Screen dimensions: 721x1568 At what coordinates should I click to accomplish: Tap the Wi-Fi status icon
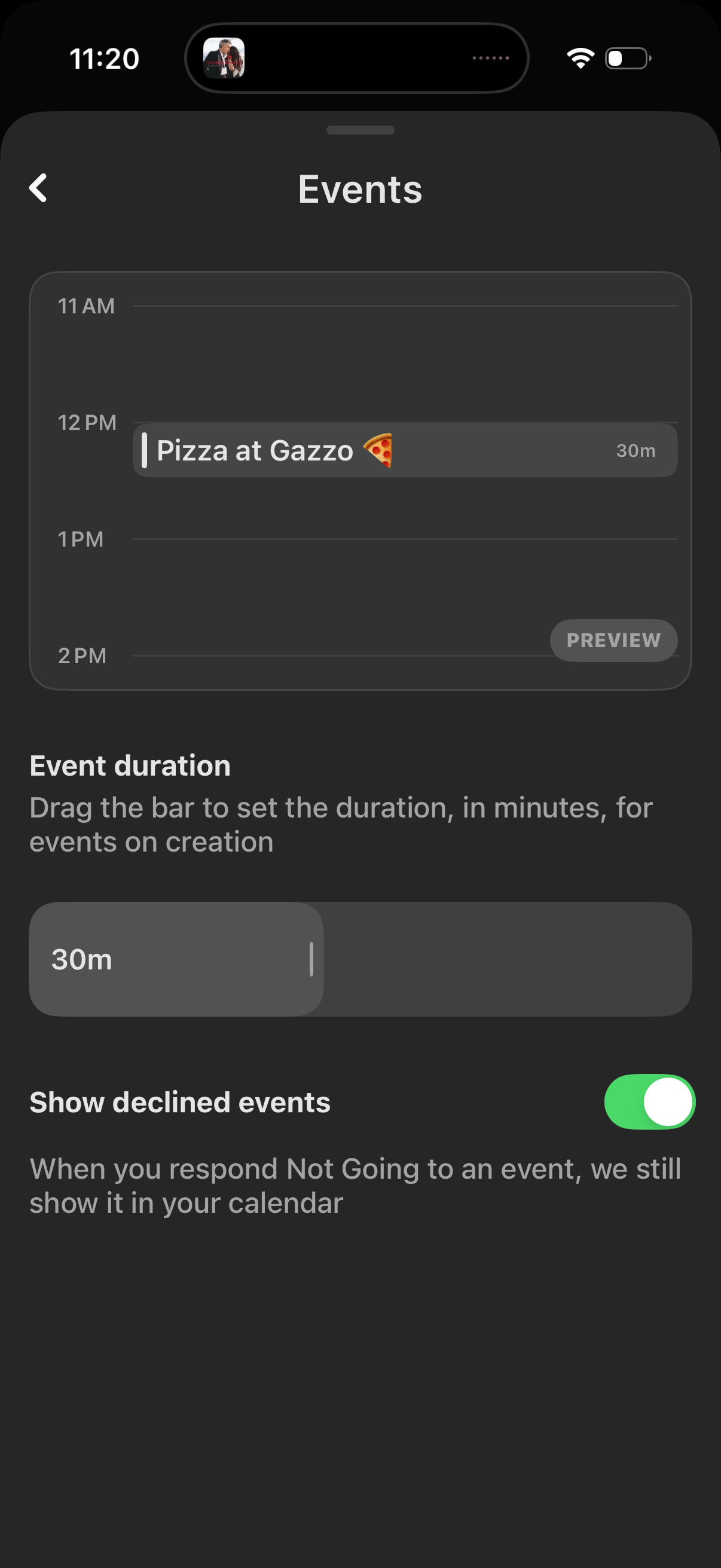(580, 57)
